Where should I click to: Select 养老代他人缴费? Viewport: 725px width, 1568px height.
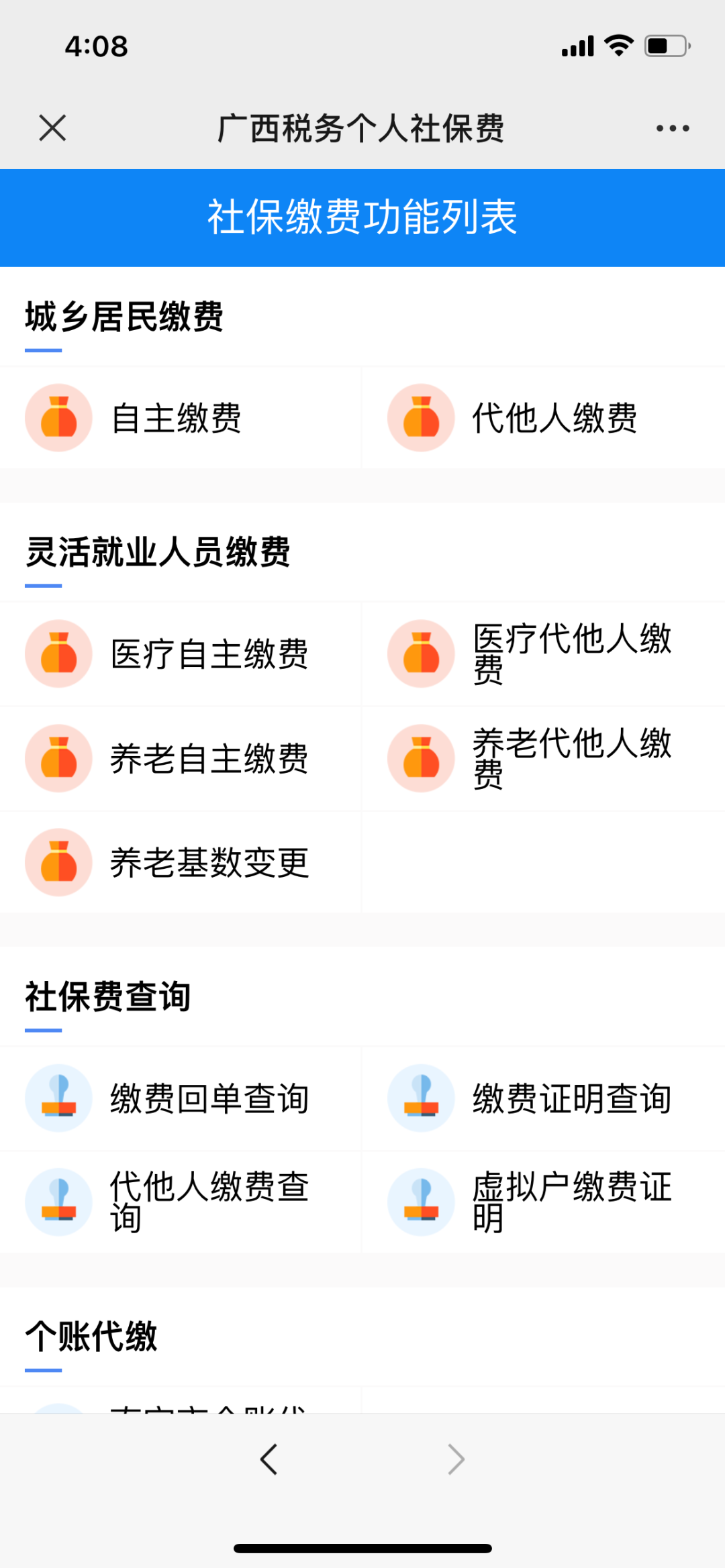pos(544,758)
